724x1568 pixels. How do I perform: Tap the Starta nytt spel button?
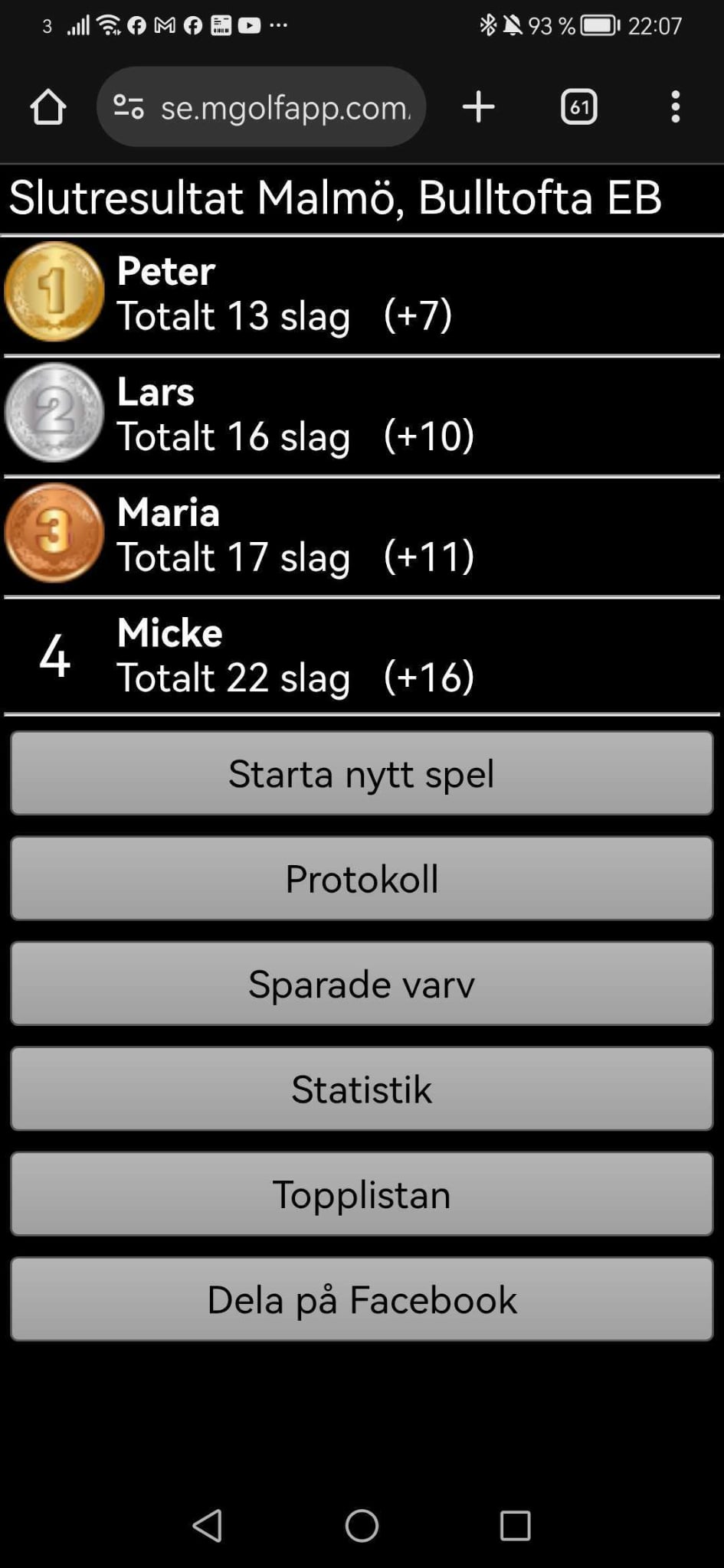pos(362,773)
